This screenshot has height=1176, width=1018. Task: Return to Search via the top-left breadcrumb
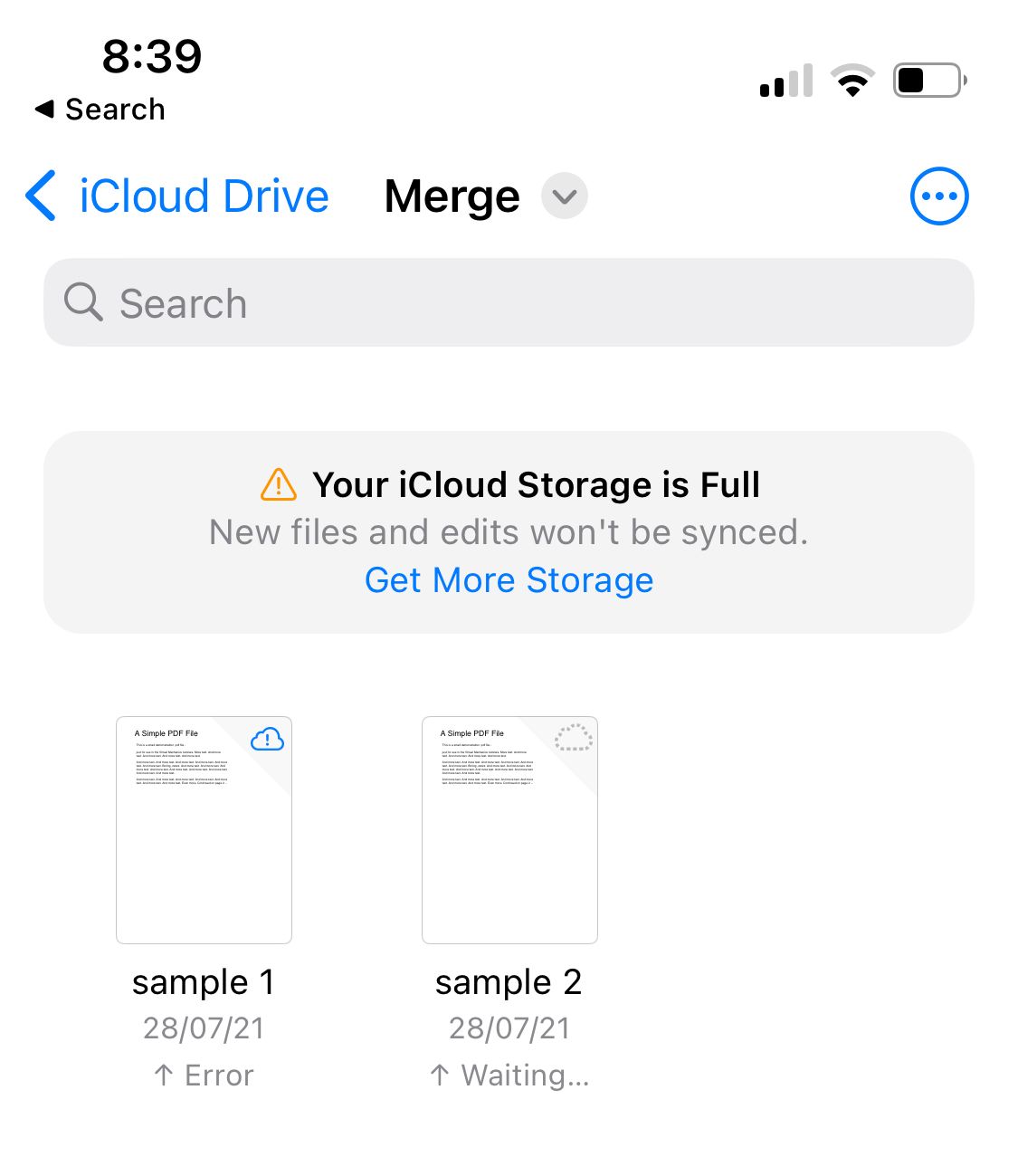(x=100, y=109)
